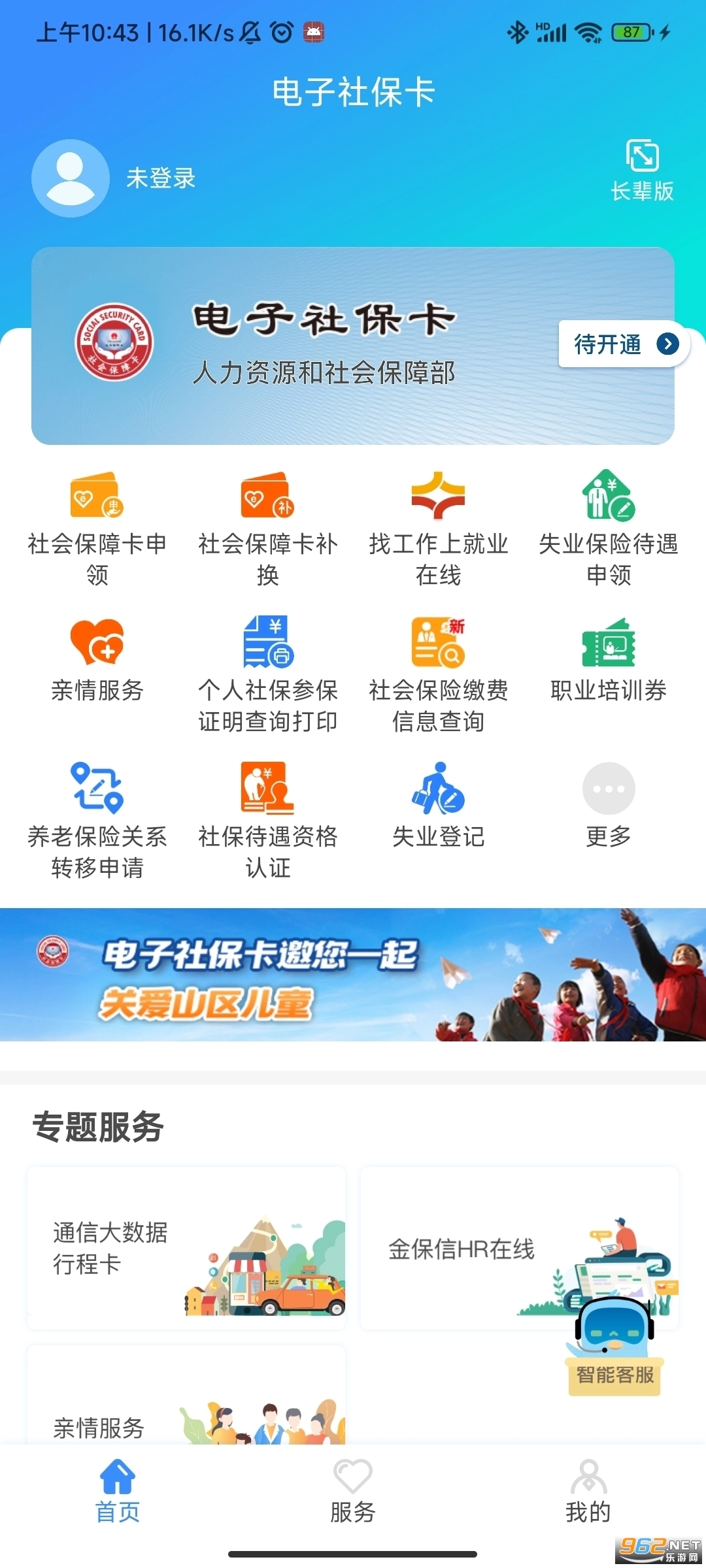Open the 通信大数据行程卡 card
Viewport: 706px width, 1568px height.
point(186,1248)
